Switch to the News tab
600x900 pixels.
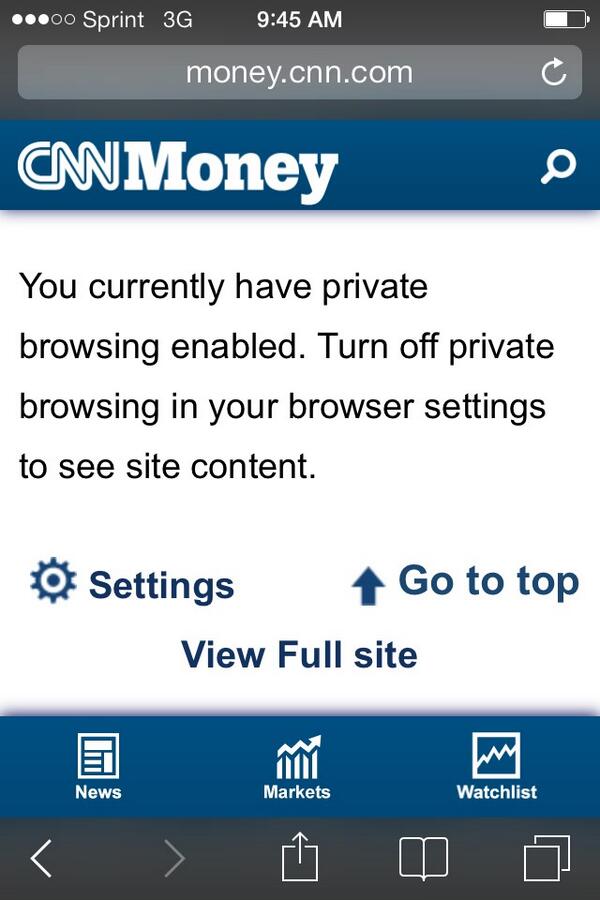click(x=98, y=767)
